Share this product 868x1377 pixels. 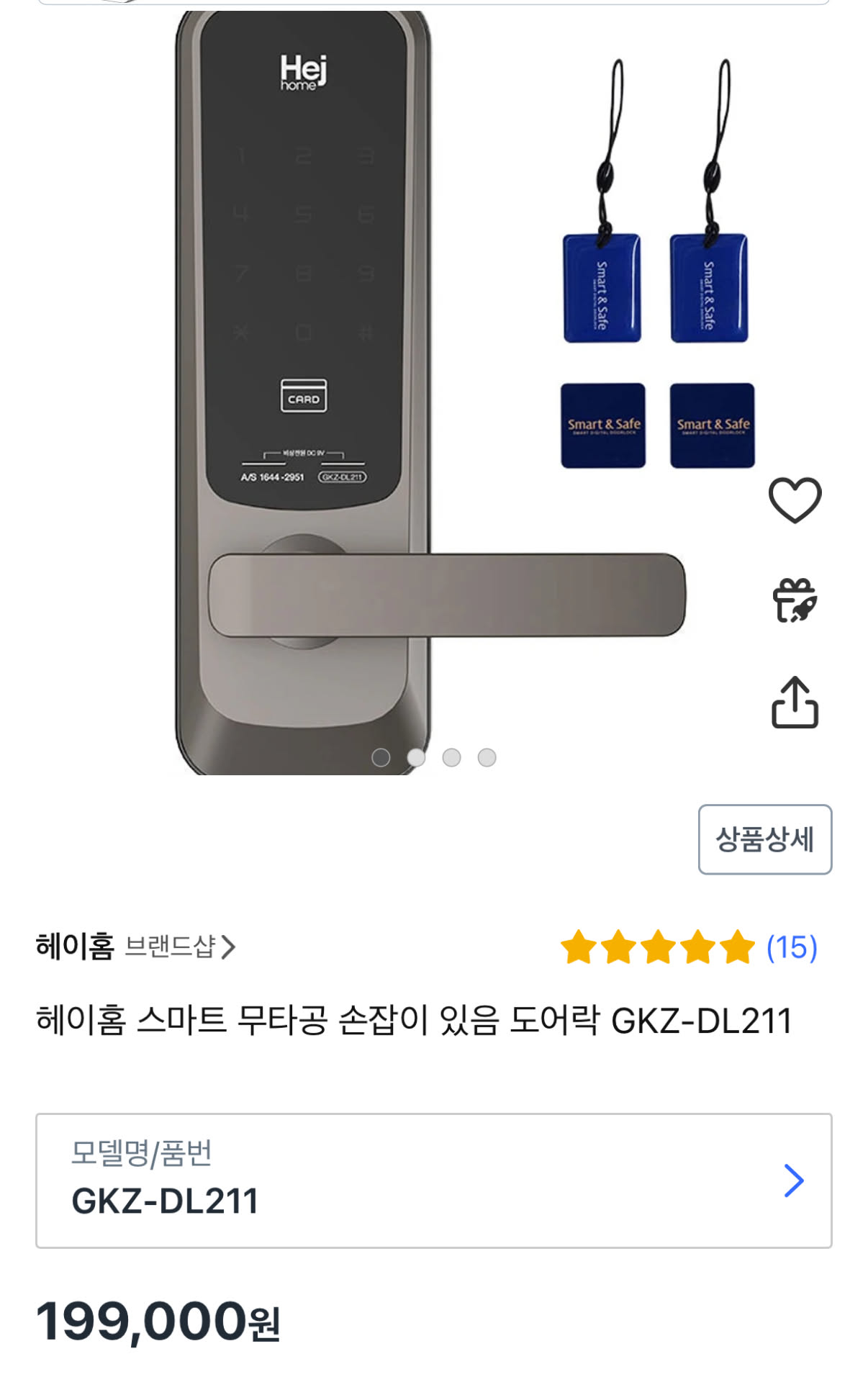tap(795, 703)
